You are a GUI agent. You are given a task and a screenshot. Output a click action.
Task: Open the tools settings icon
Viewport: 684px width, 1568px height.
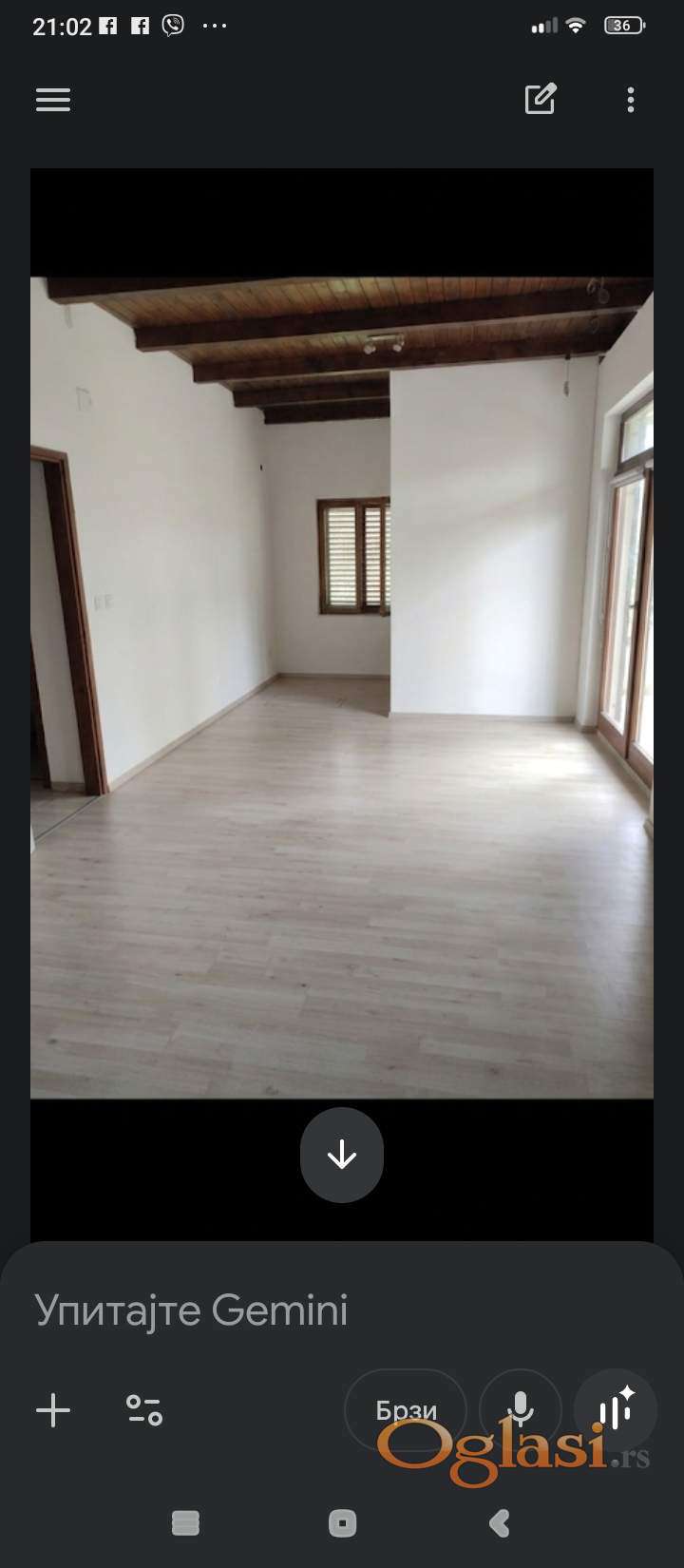[x=144, y=1410]
